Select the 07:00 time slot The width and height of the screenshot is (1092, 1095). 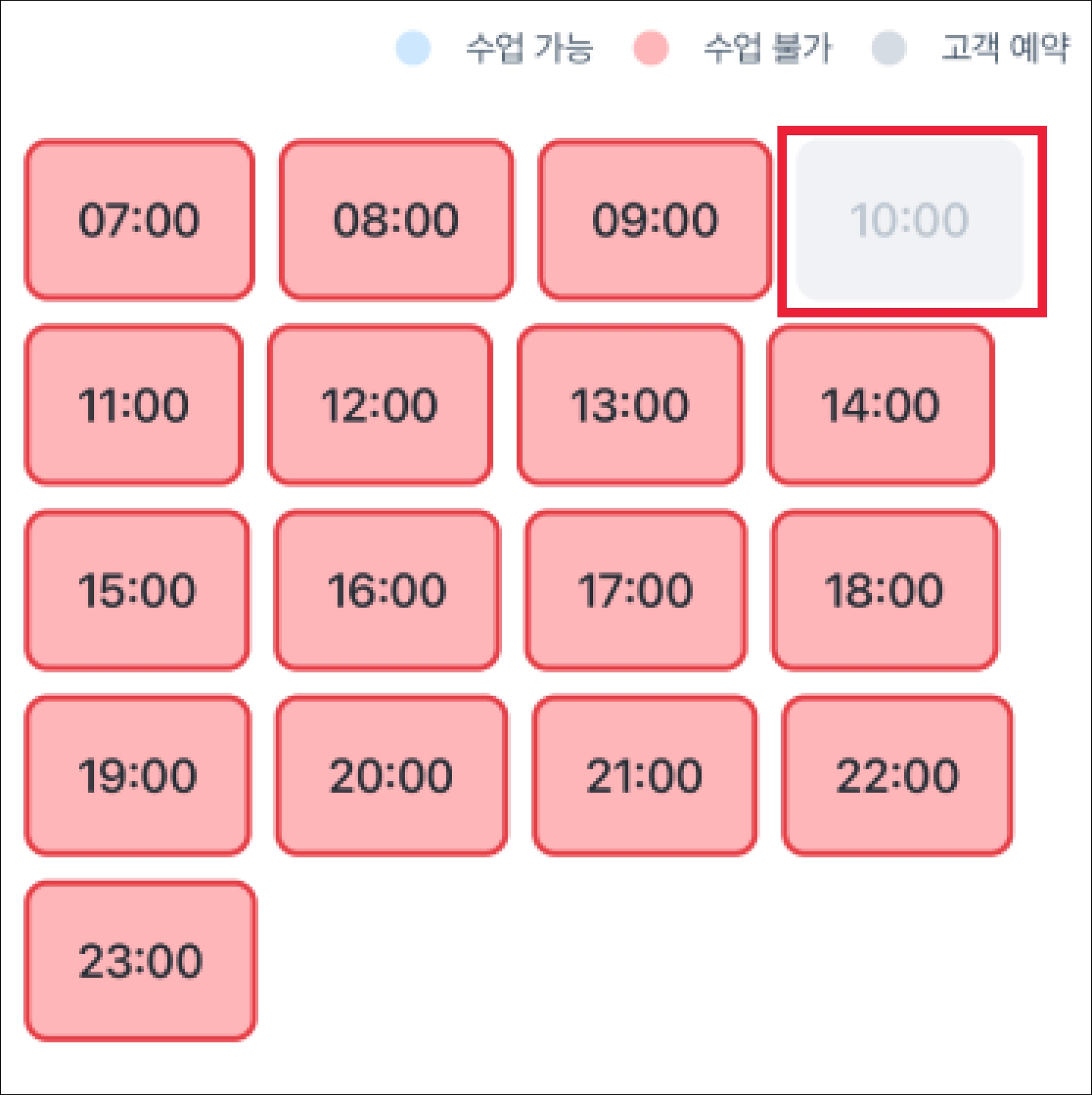pyautogui.click(x=139, y=219)
